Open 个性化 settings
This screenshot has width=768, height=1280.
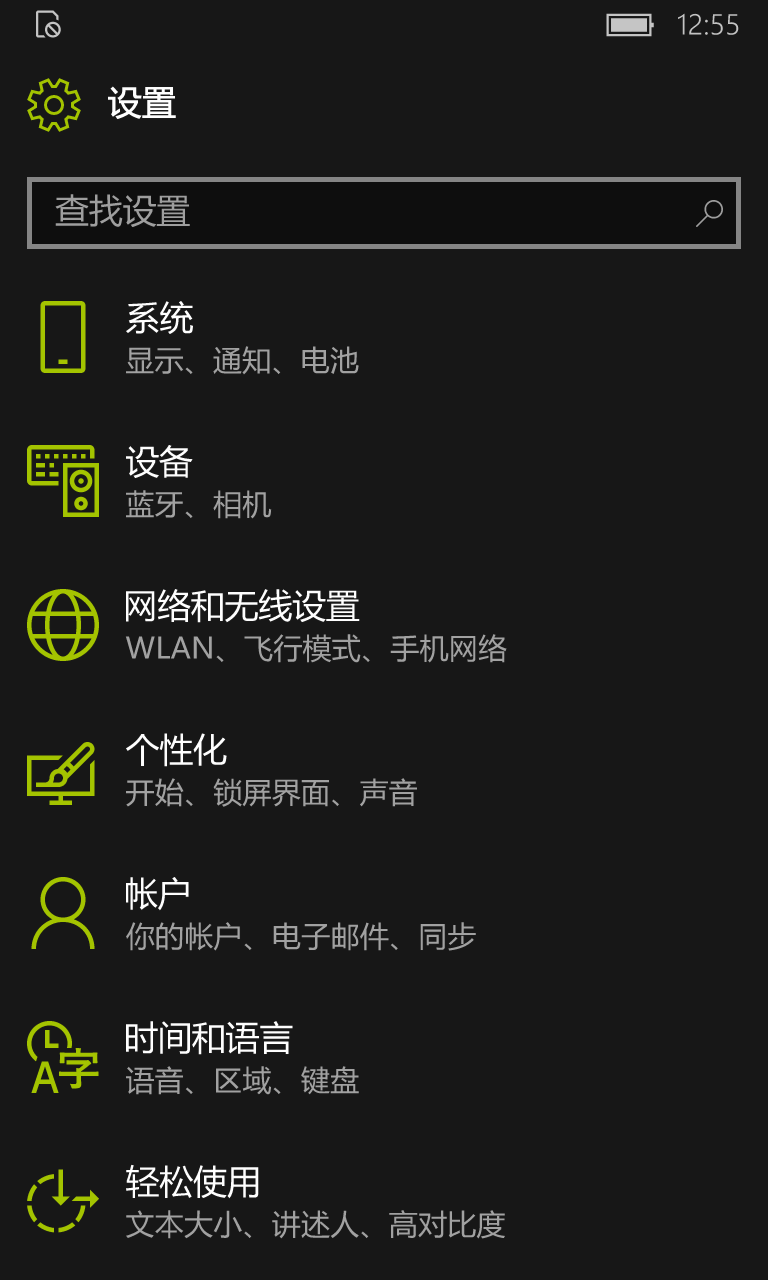tap(384, 770)
